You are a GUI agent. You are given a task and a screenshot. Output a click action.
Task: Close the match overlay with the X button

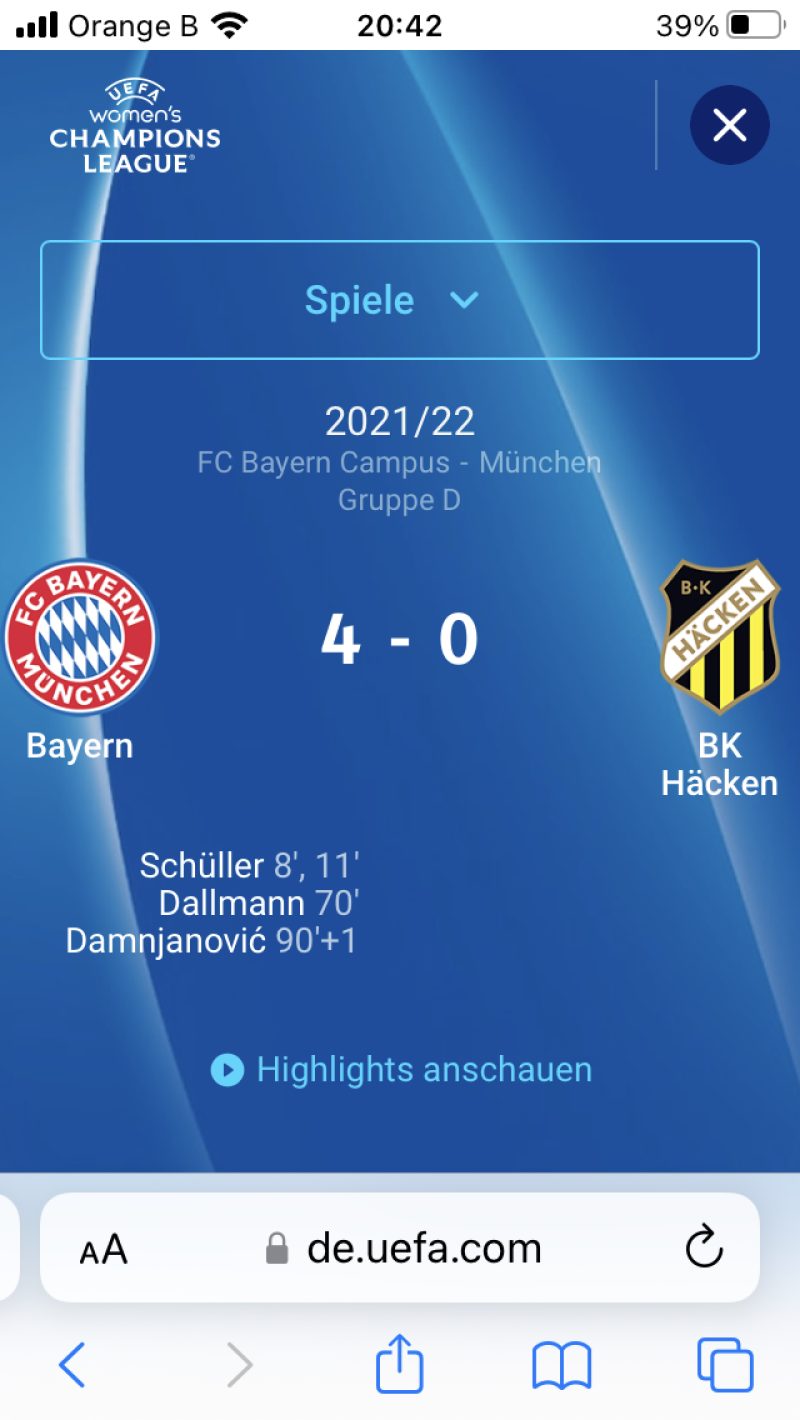(729, 126)
